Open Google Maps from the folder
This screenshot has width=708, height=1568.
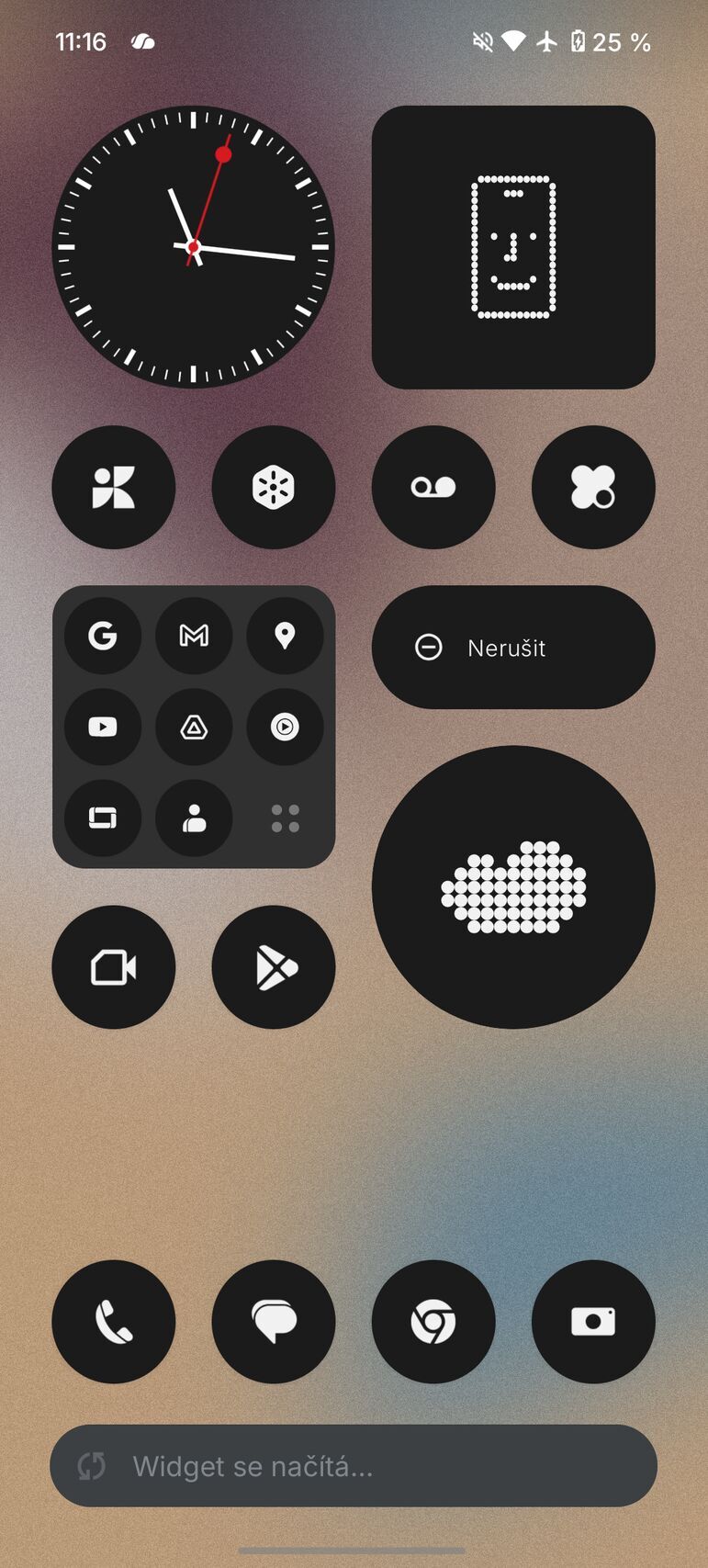coord(286,635)
